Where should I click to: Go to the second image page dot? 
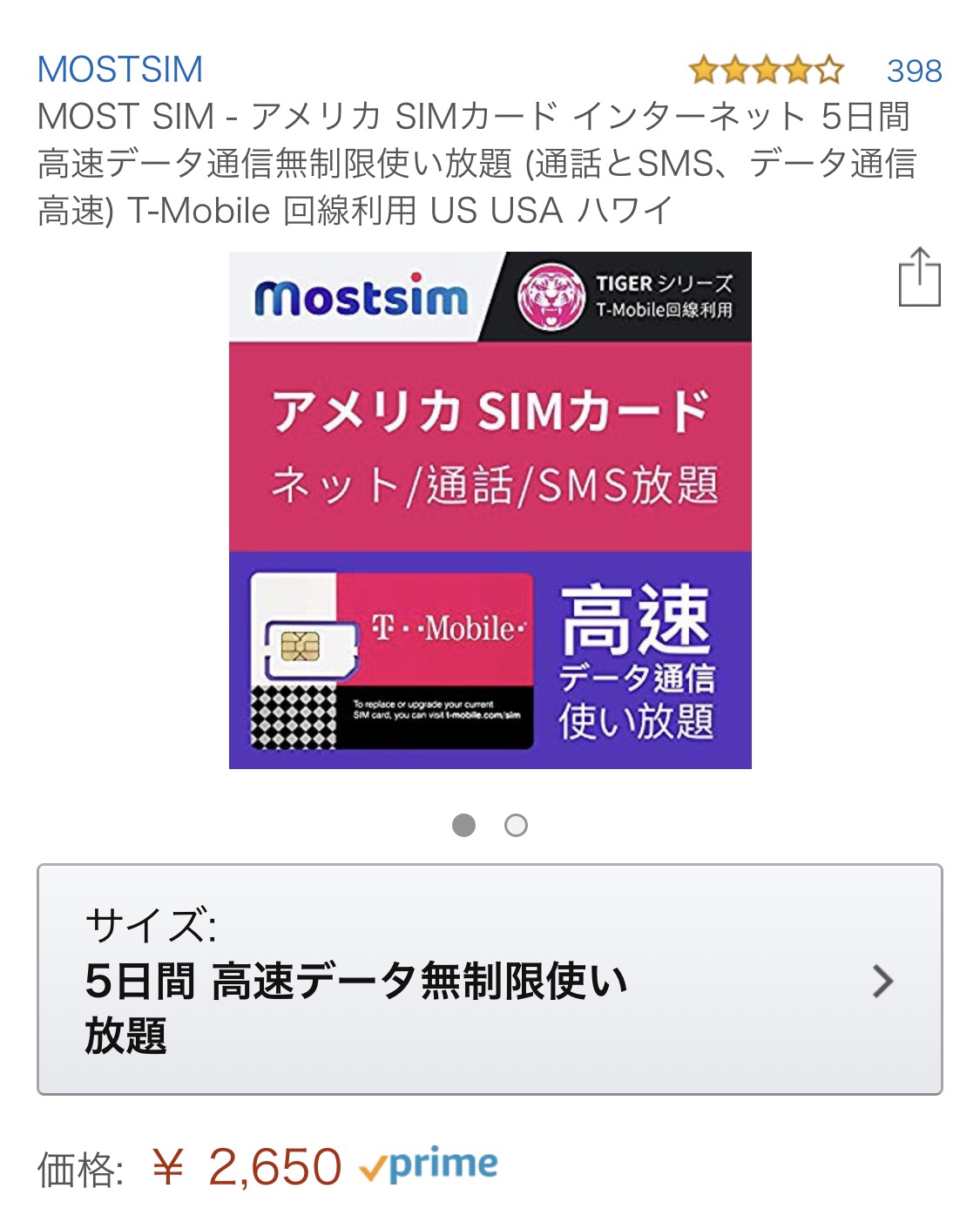coord(516,825)
